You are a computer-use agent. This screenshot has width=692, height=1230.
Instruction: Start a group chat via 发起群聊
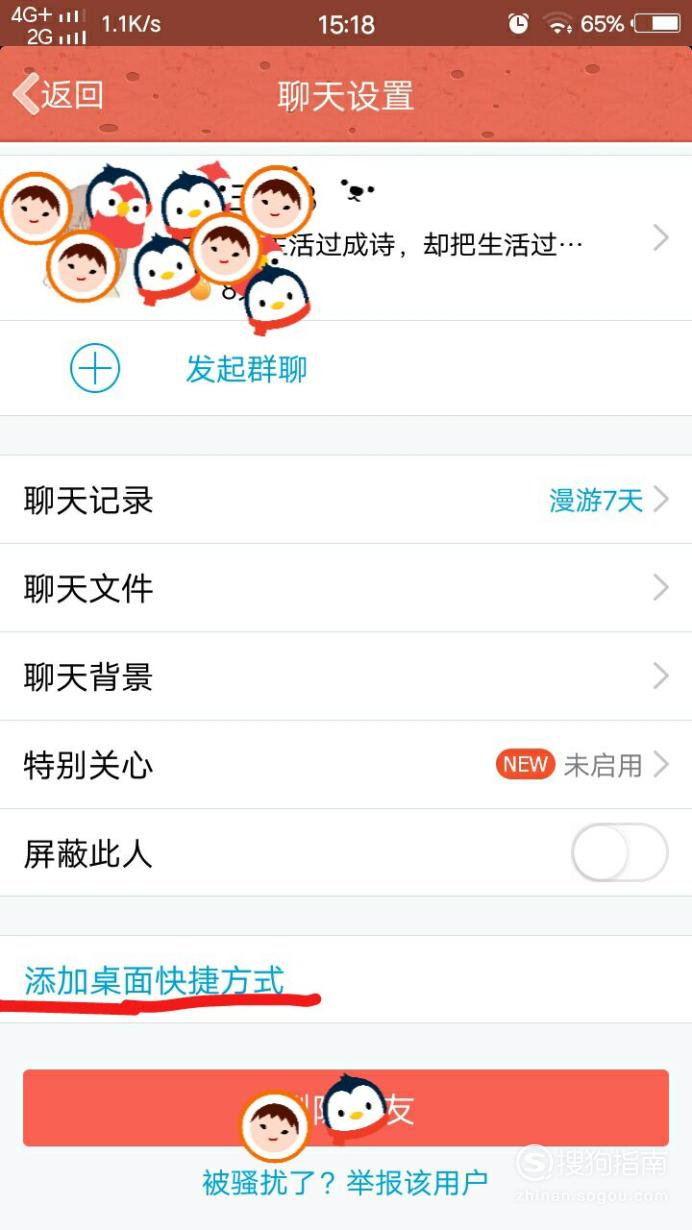pos(246,369)
